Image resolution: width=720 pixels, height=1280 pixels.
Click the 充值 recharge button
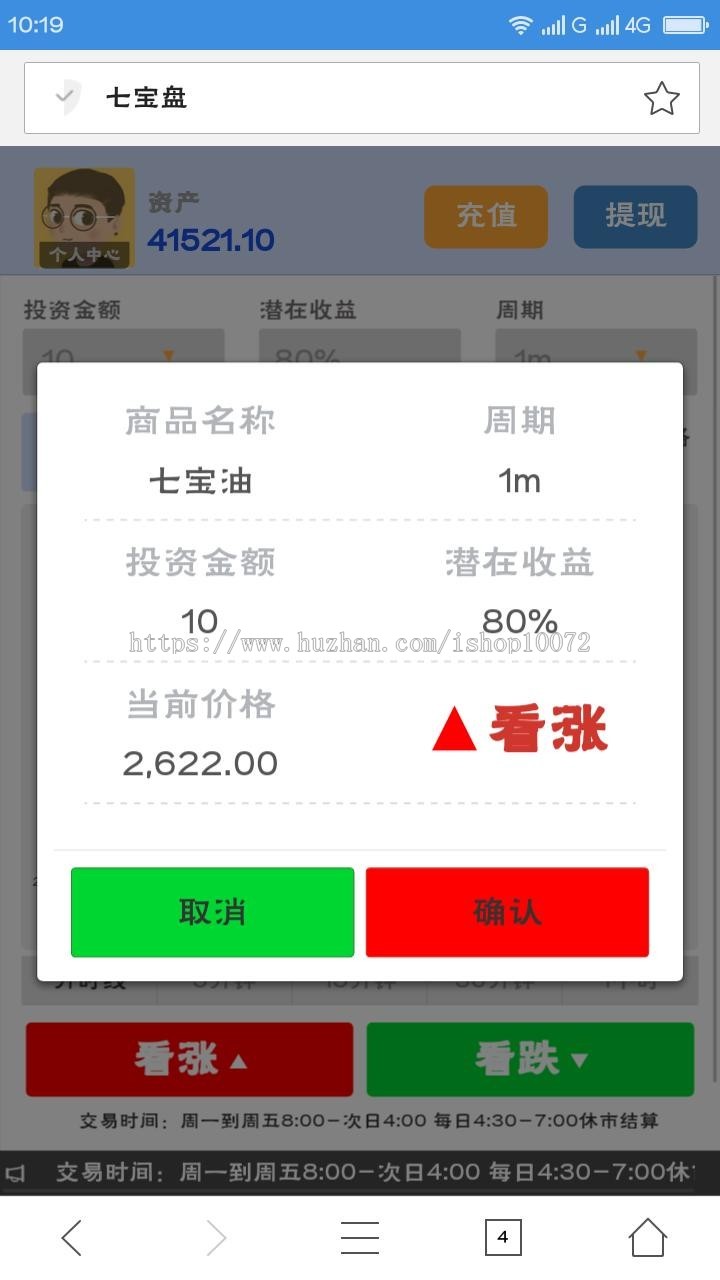click(x=486, y=216)
